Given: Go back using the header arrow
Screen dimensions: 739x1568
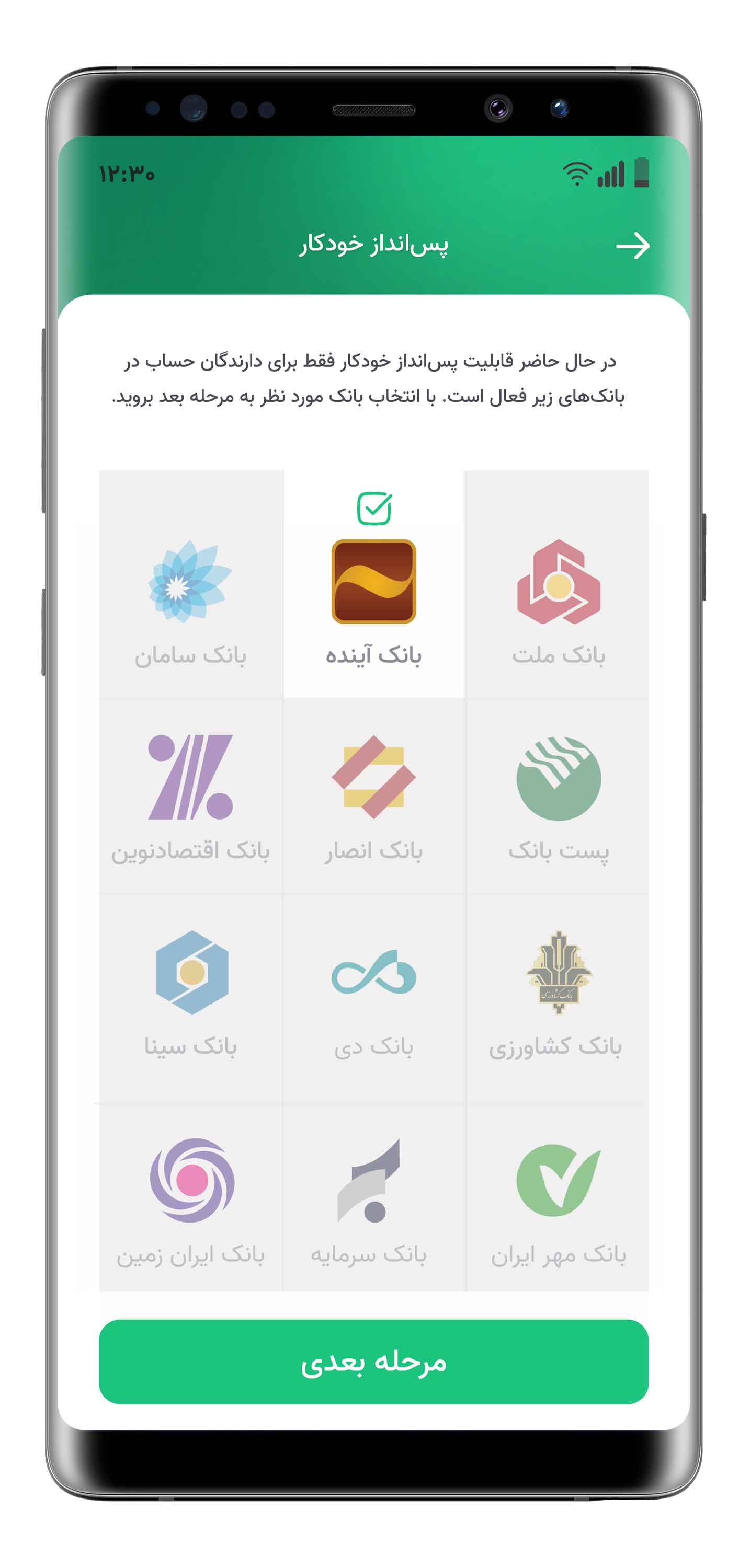Looking at the screenshot, I should tap(632, 246).
